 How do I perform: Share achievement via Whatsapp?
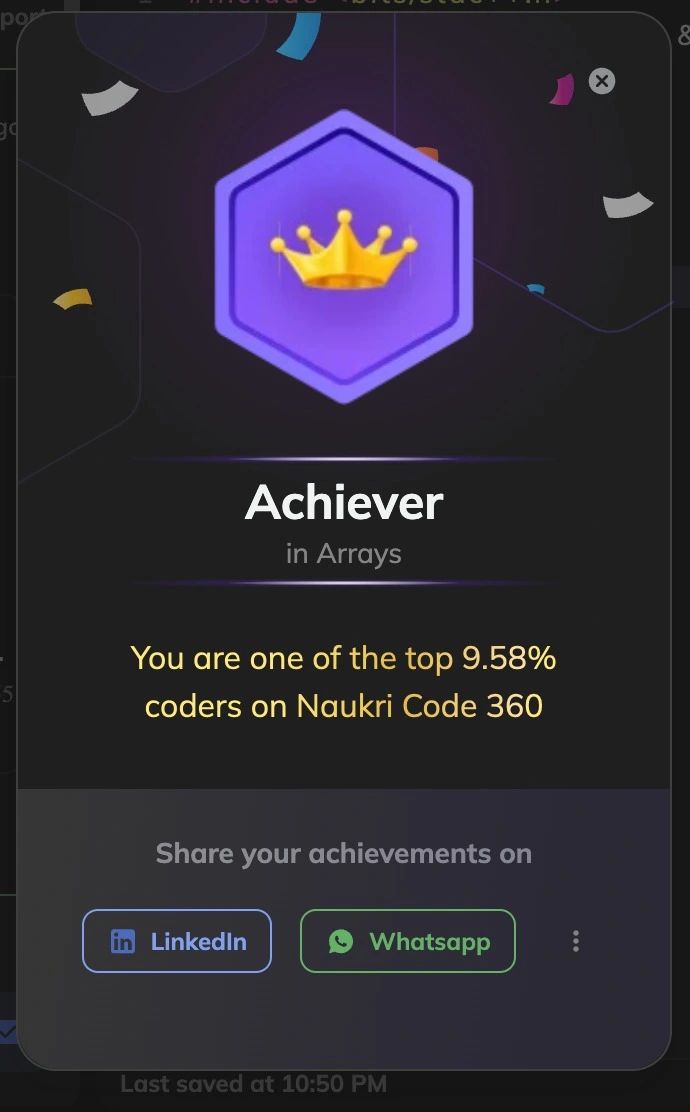[x=408, y=941]
